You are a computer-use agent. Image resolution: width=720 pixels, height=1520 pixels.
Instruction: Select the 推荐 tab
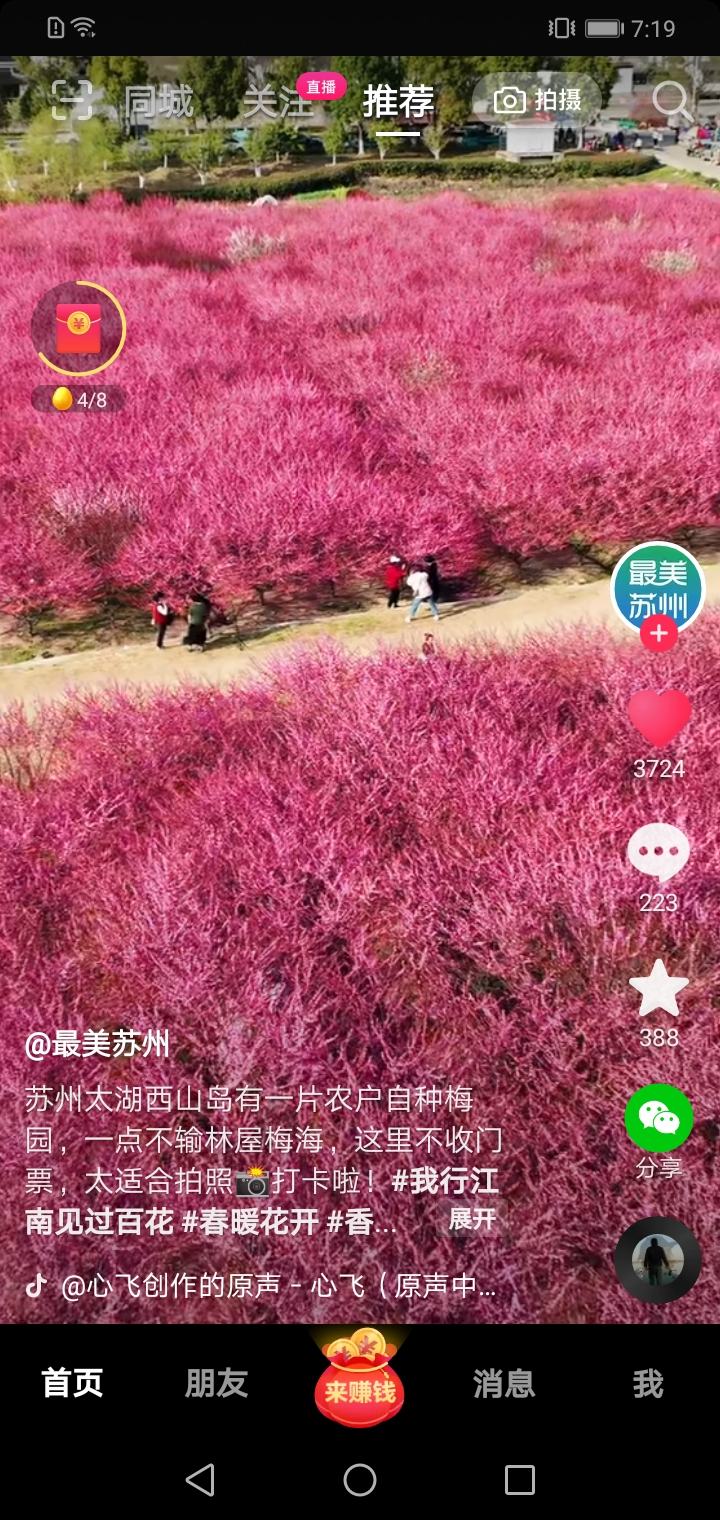pos(398,101)
